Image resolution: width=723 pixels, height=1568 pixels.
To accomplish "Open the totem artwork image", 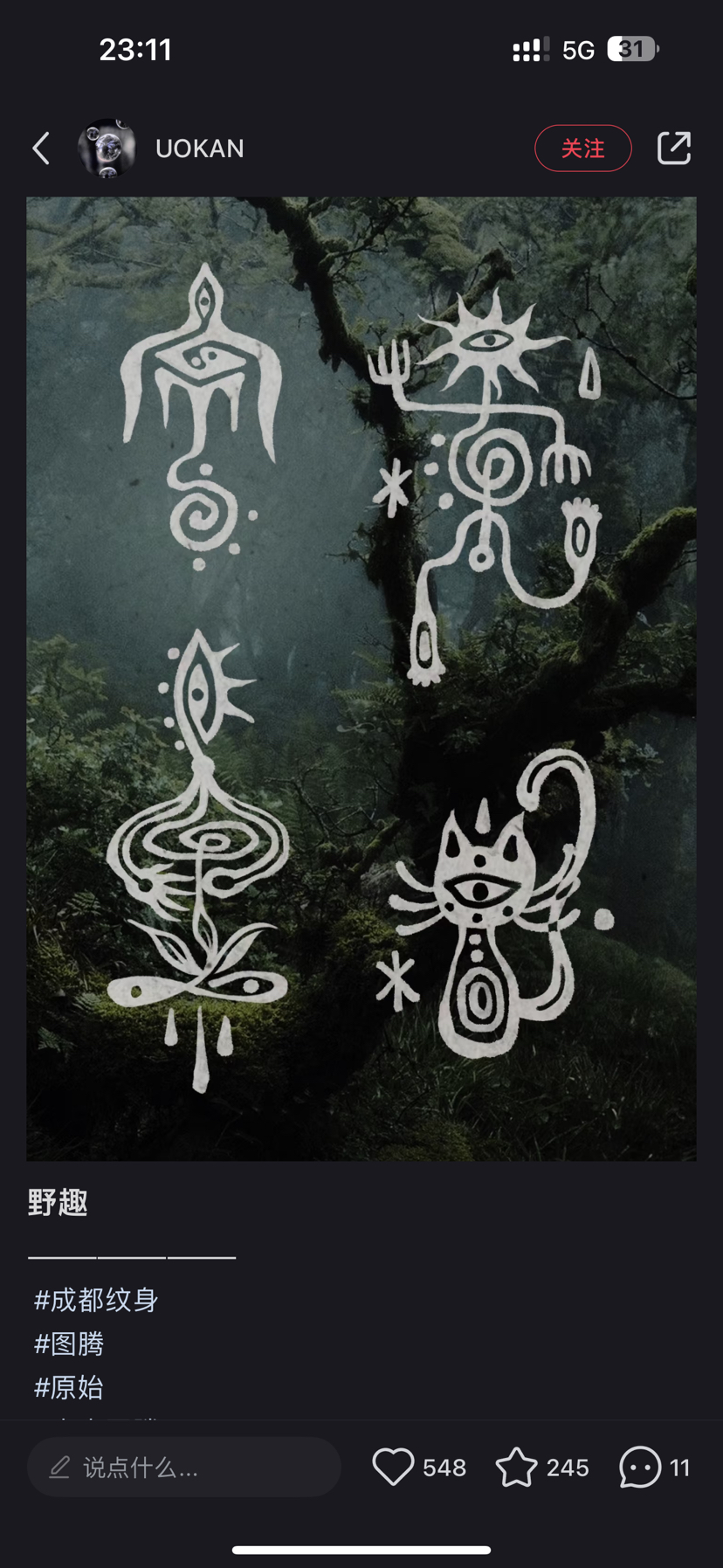I will coord(361,678).
